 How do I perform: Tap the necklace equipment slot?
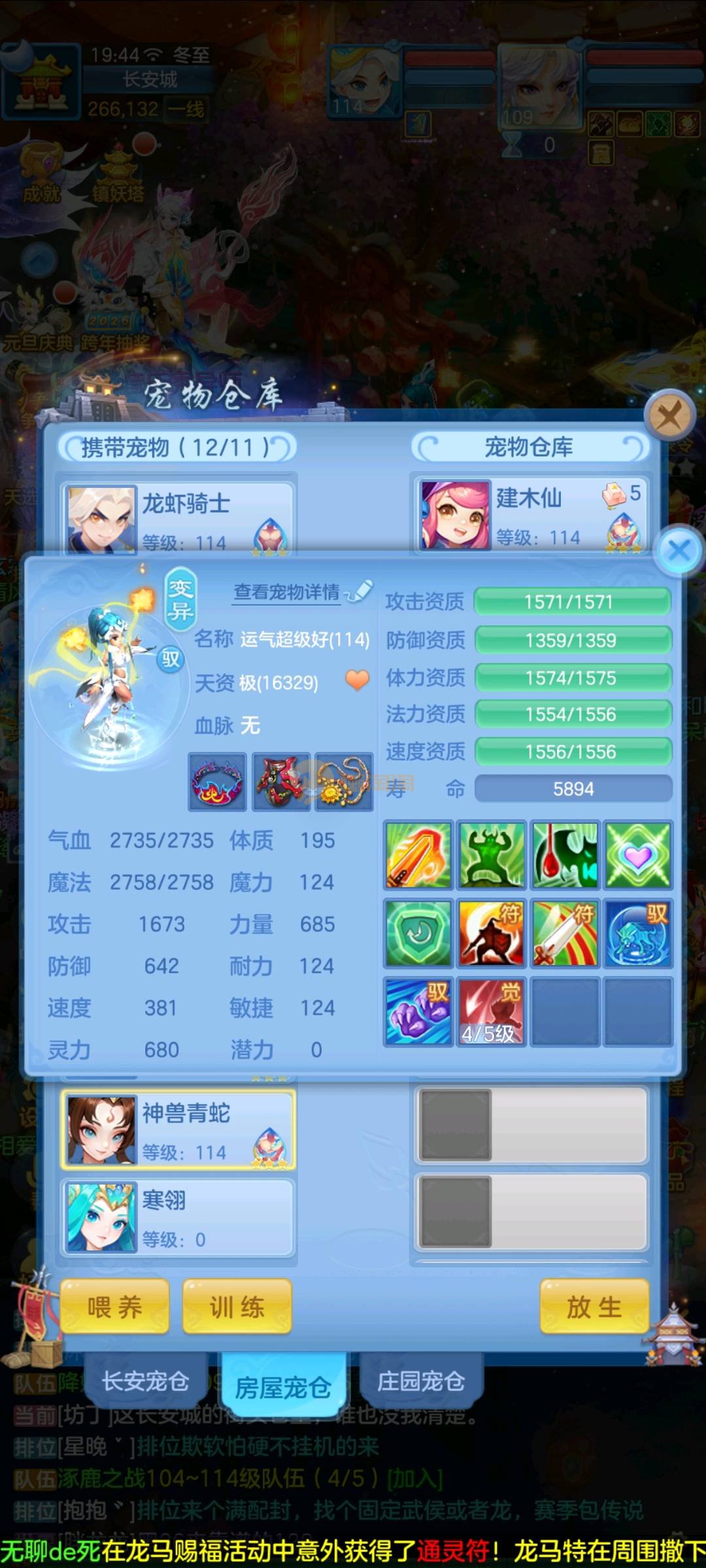344,781
